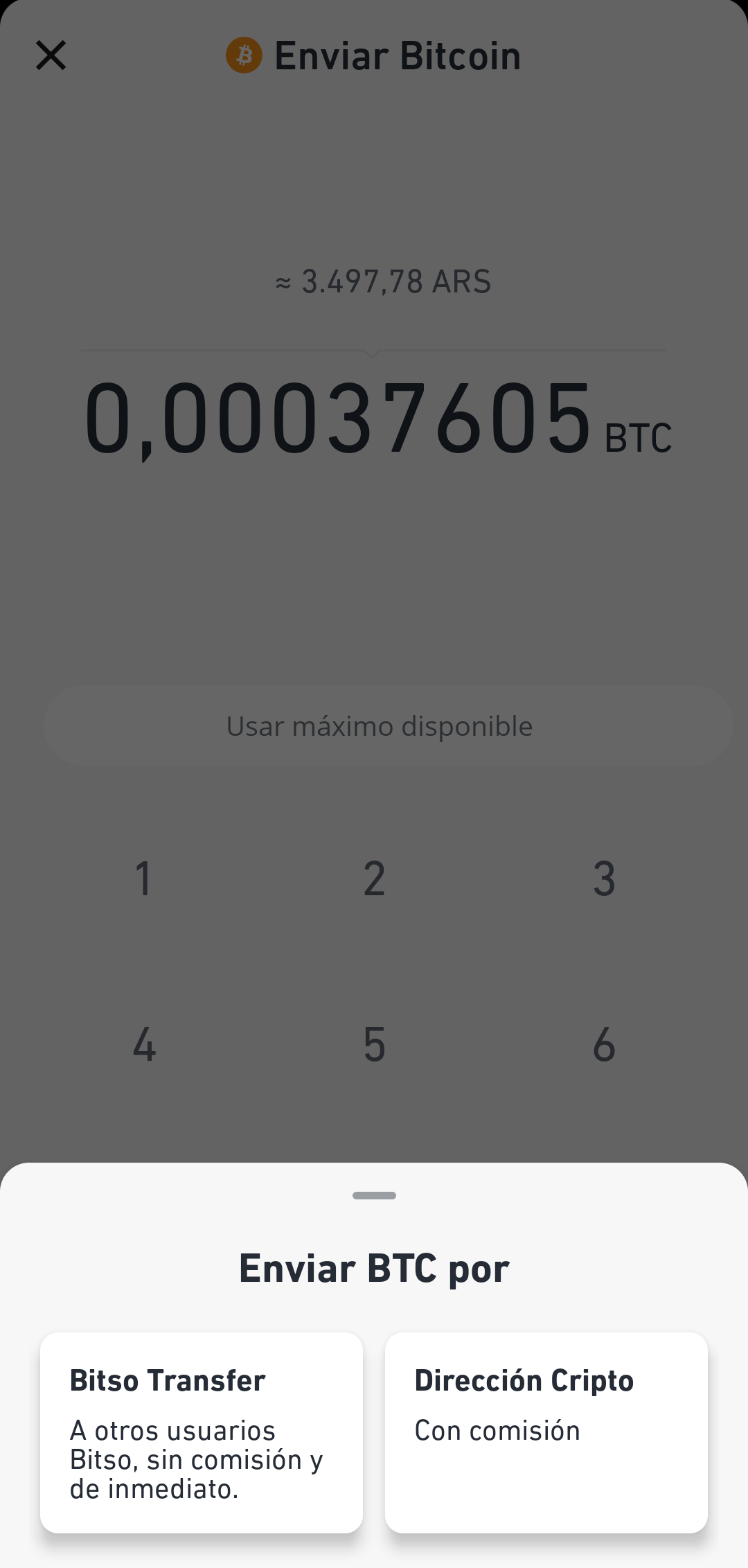Click the BTC unit label beside the amount
The image size is (748, 1568).
tap(637, 437)
